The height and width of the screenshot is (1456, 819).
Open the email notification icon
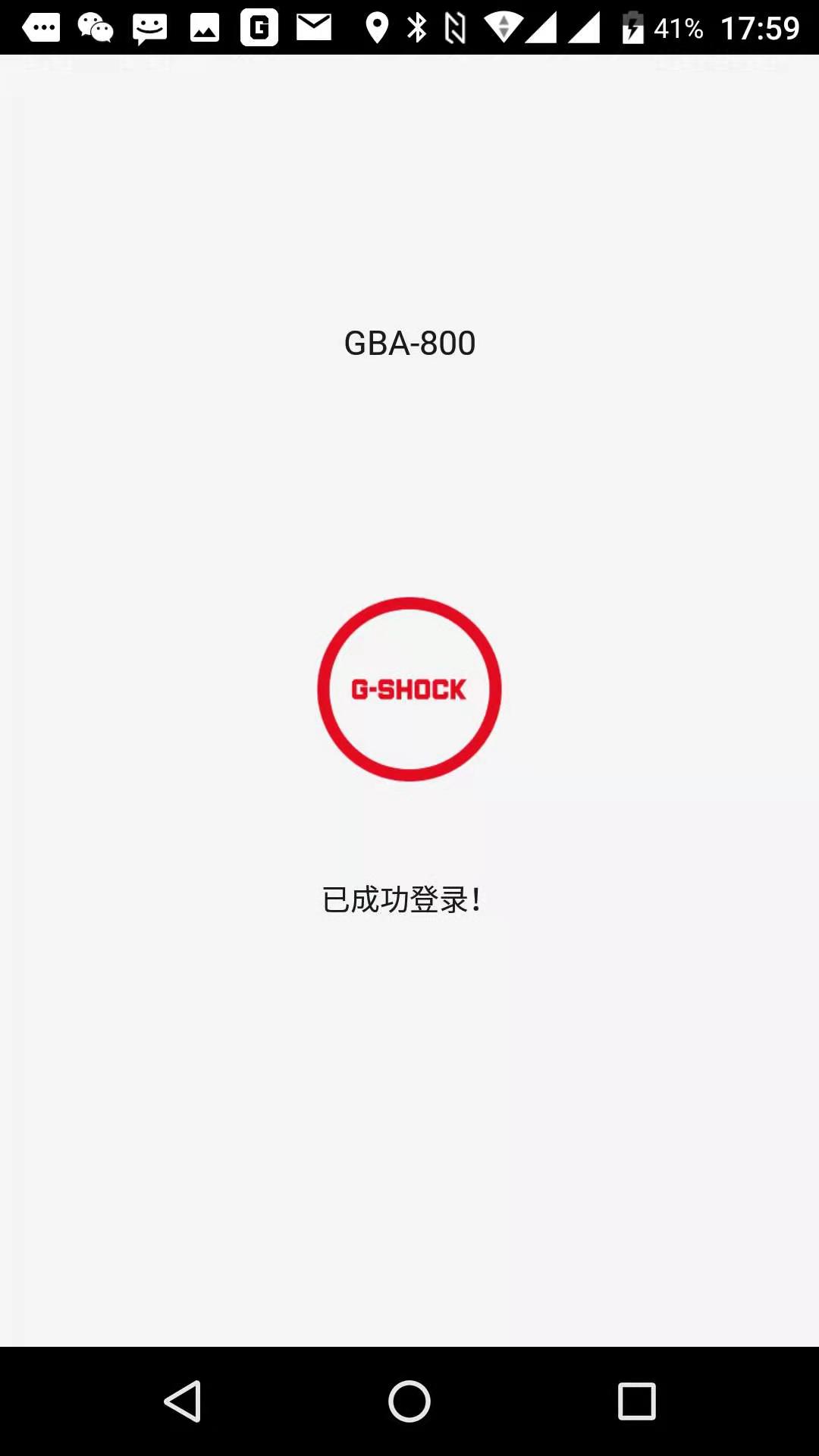pos(313,29)
